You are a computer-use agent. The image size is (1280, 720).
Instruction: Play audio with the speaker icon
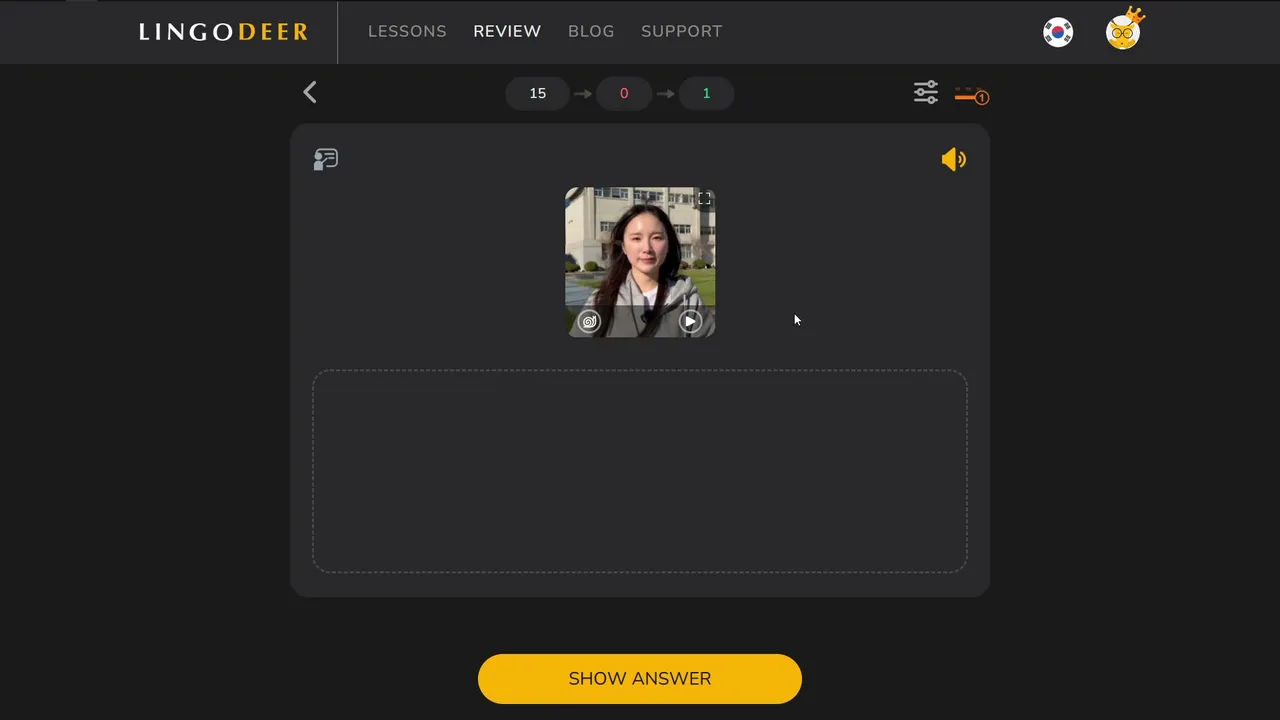click(954, 159)
